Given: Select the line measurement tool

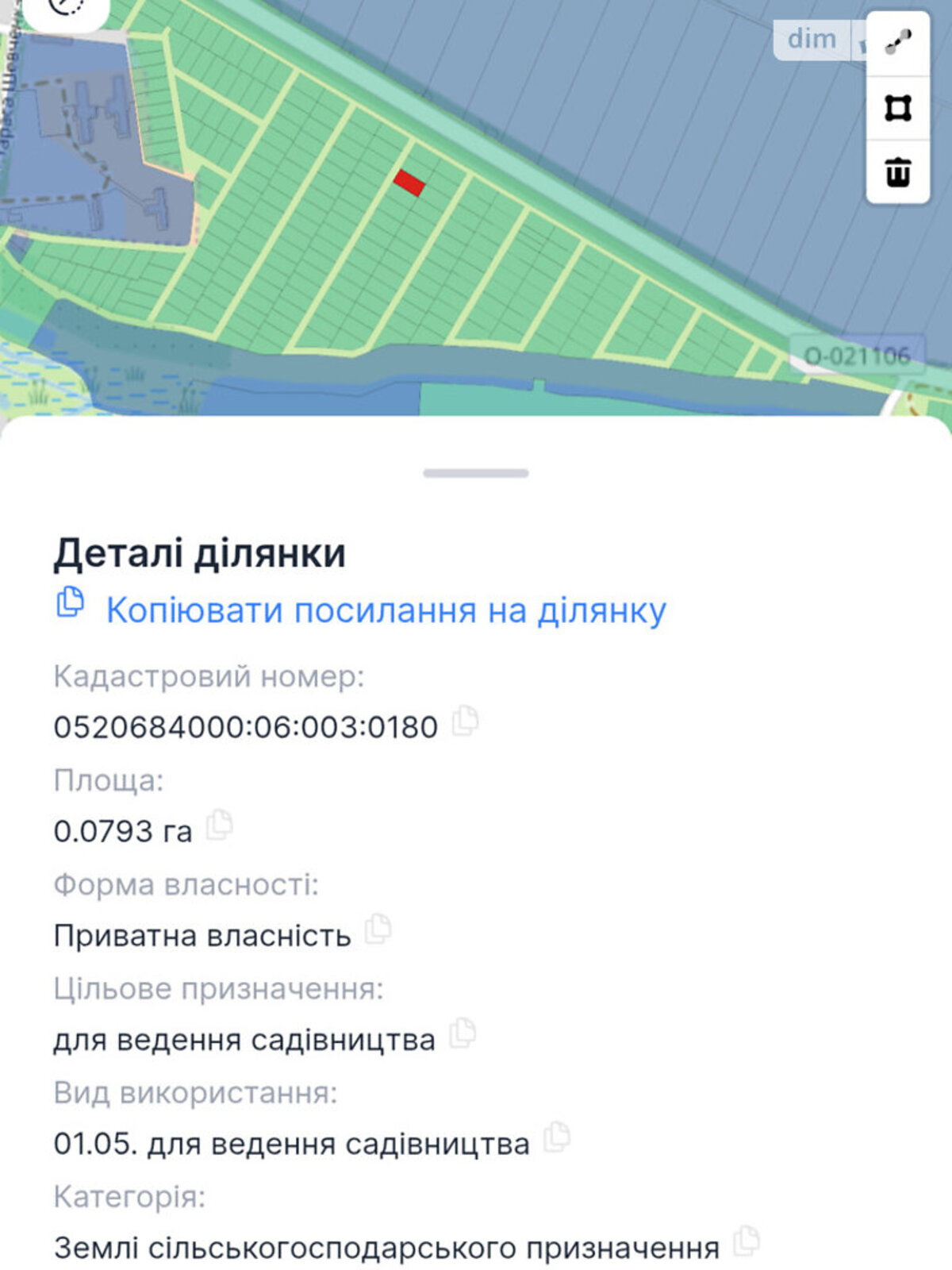Looking at the screenshot, I should (898, 42).
